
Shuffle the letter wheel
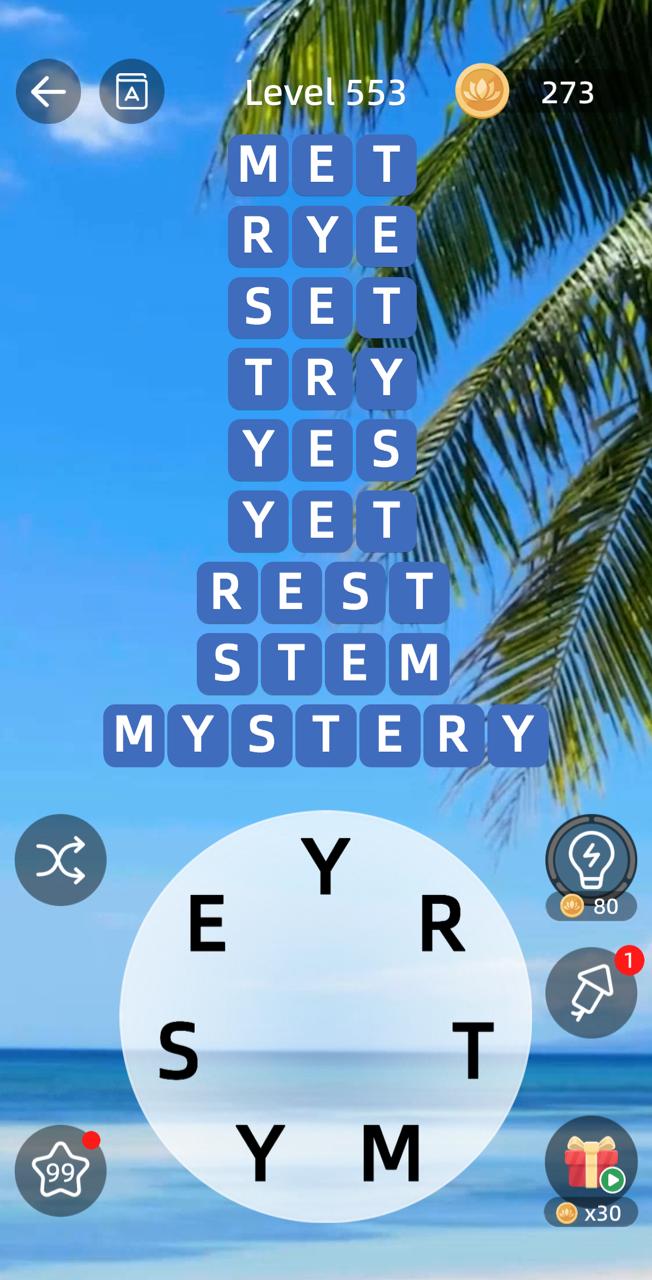61,860
